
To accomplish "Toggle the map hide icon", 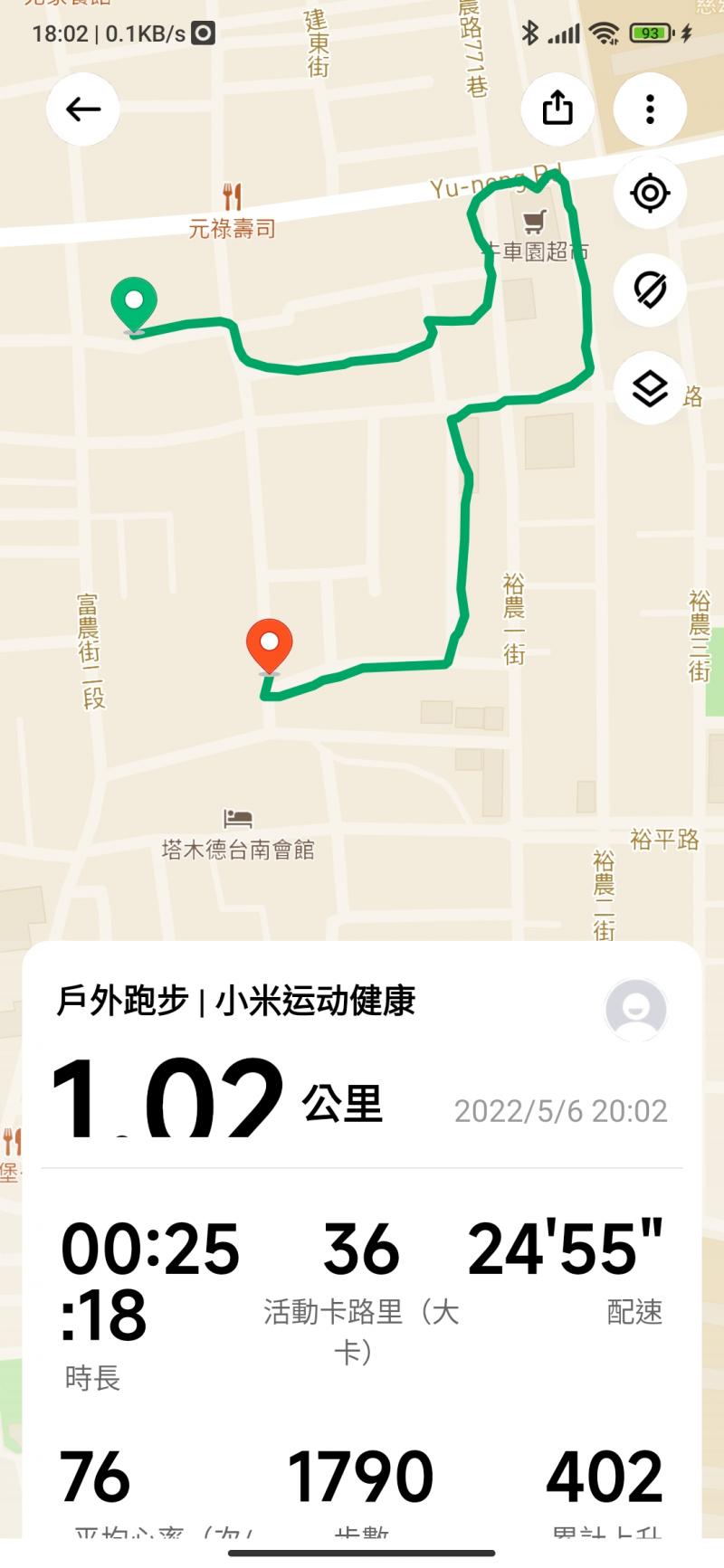I will (x=650, y=290).
